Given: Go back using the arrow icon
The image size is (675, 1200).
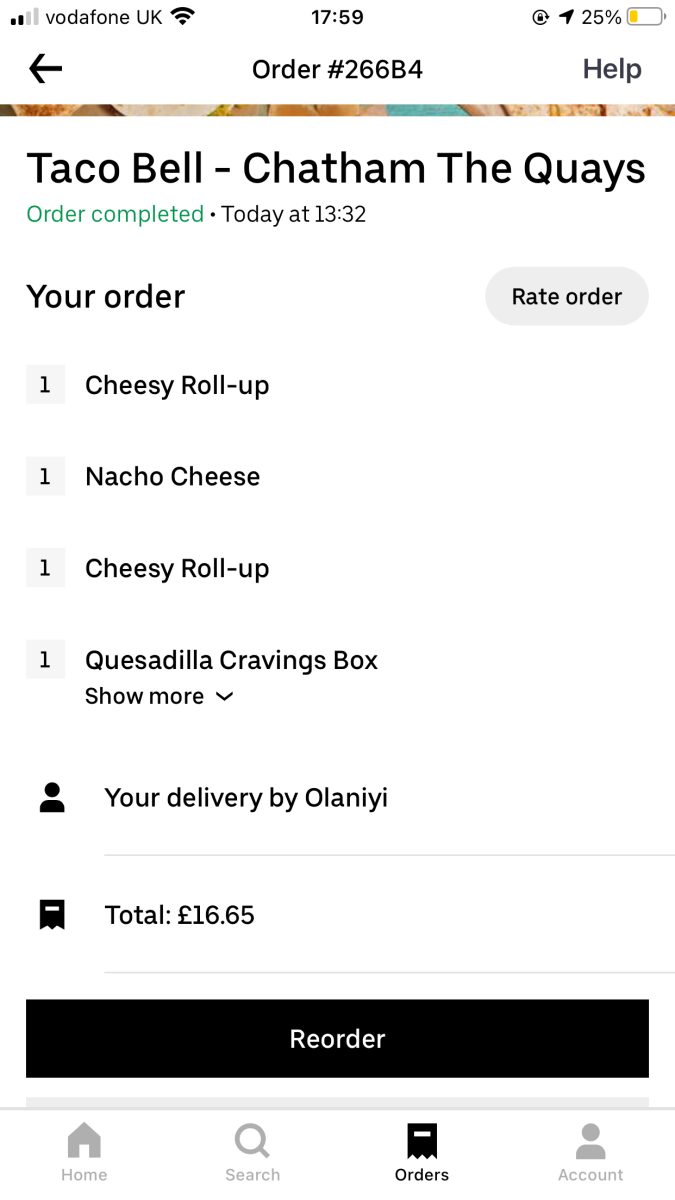Looking at the screenshot, I should pyautogui.click(x=46, y=69).
